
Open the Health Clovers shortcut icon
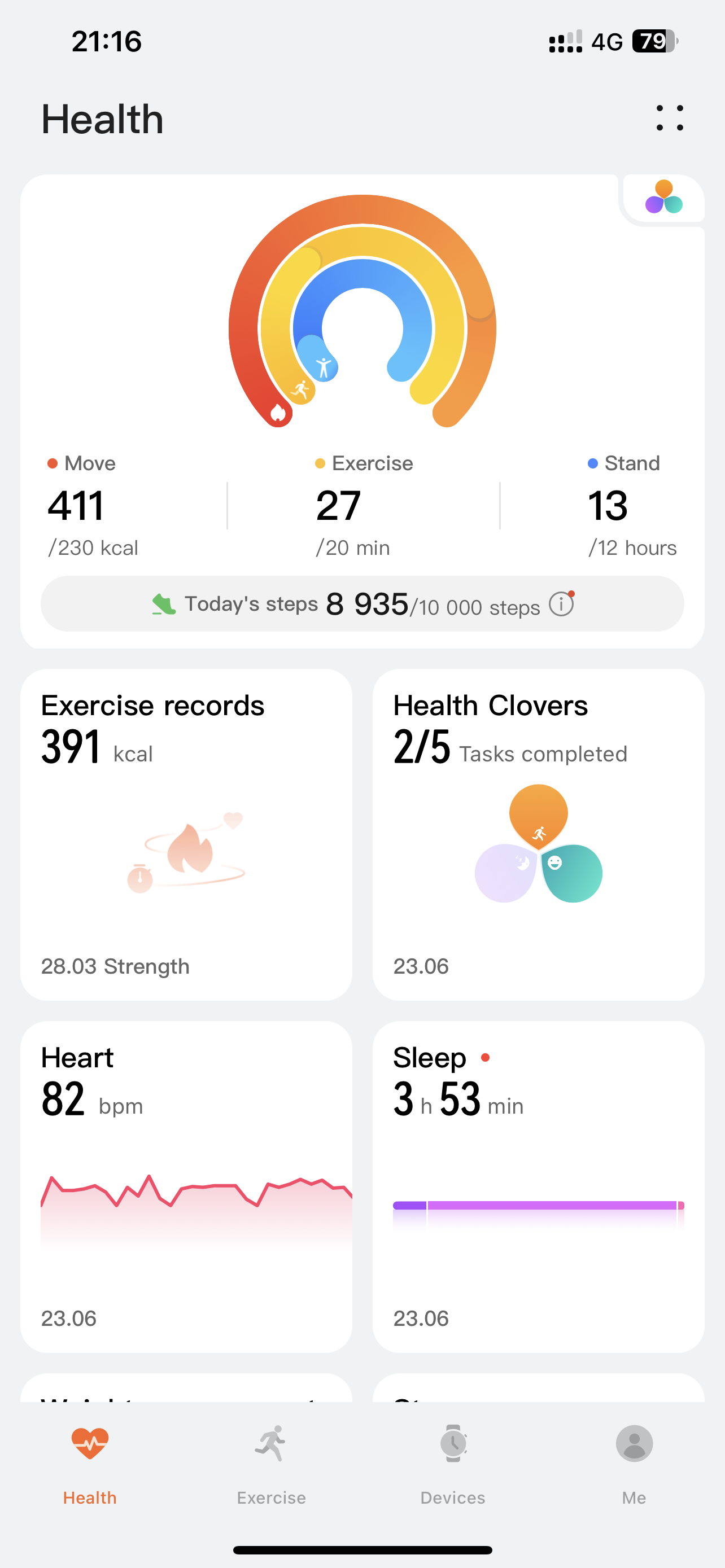663,197
